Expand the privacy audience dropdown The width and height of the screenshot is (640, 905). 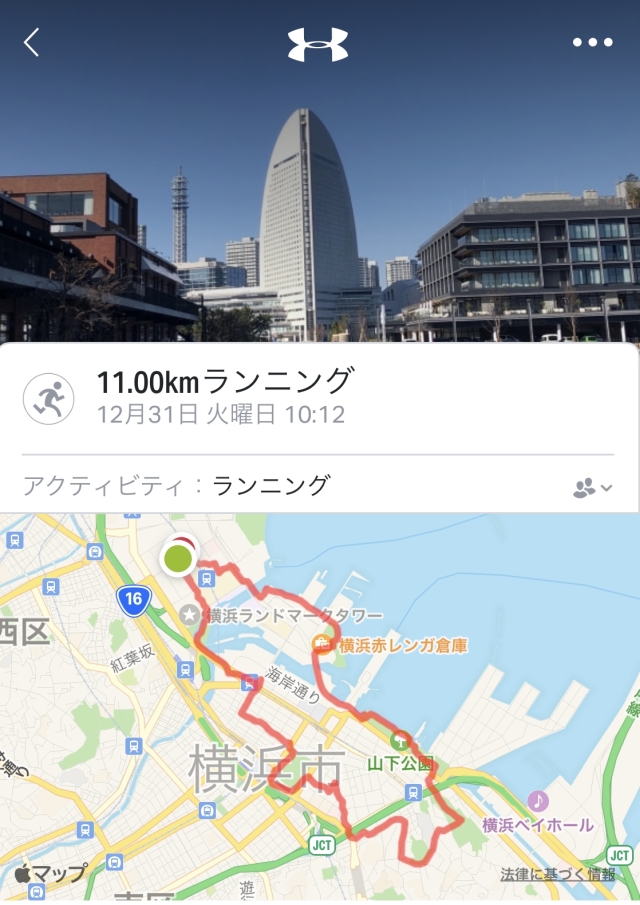coord(592,487)
